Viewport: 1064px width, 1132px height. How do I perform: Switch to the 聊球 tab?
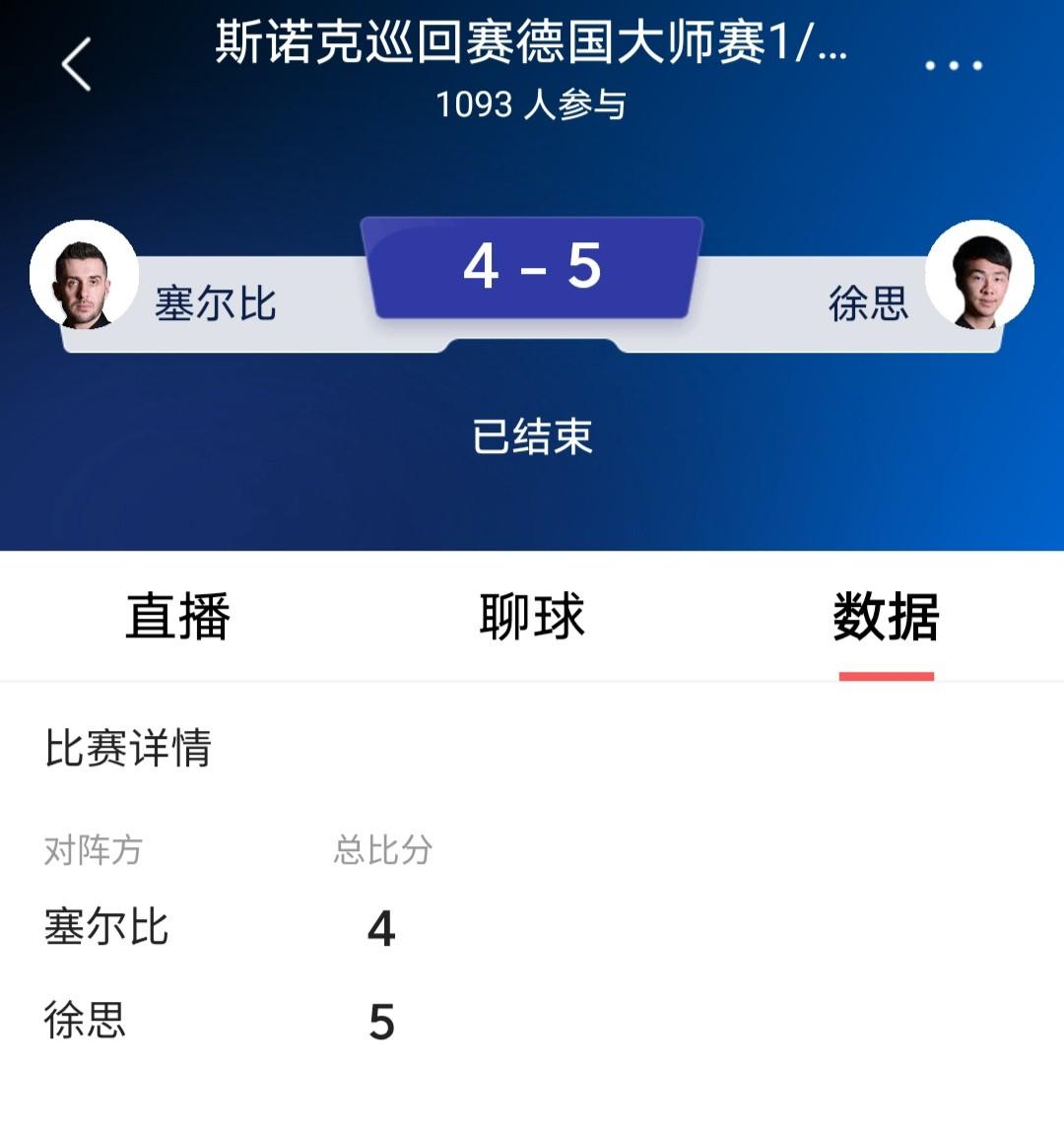coord(532,616)
